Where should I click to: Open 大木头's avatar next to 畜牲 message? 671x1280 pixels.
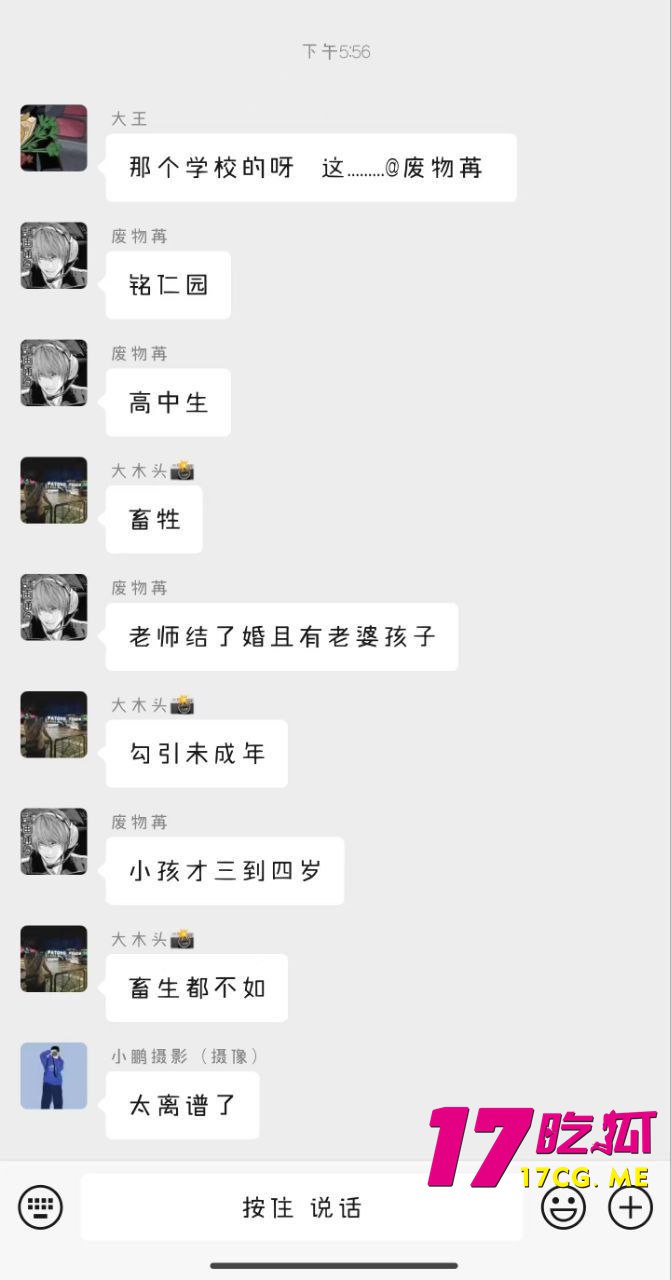(54, 490)
